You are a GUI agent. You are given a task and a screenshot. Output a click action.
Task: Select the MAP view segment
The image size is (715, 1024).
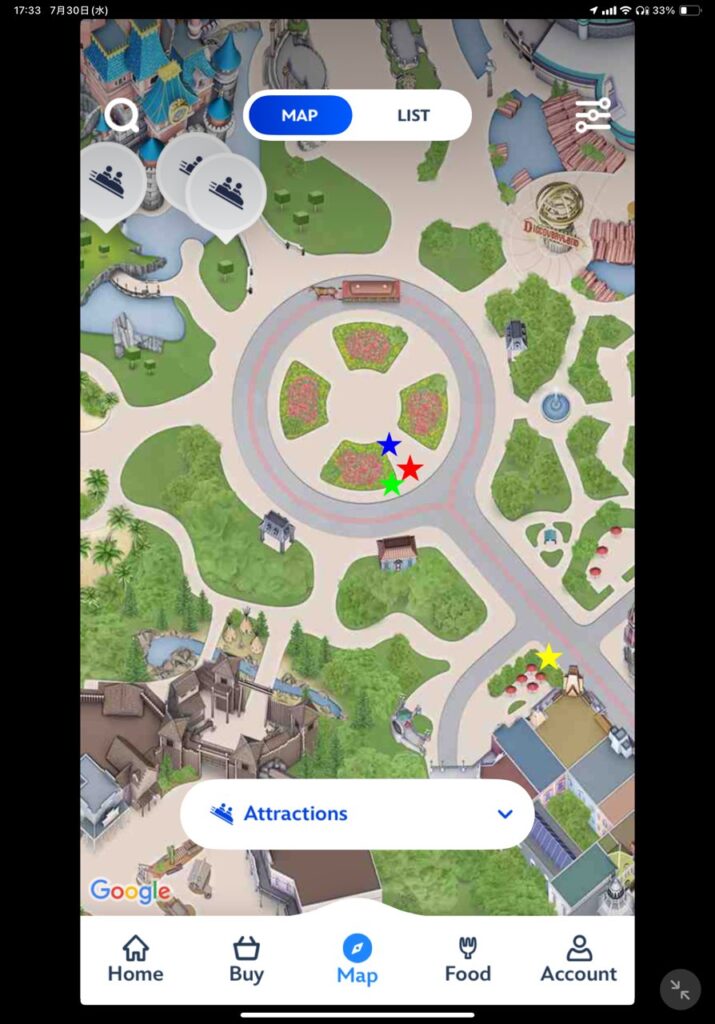click(x=300, y=116)
